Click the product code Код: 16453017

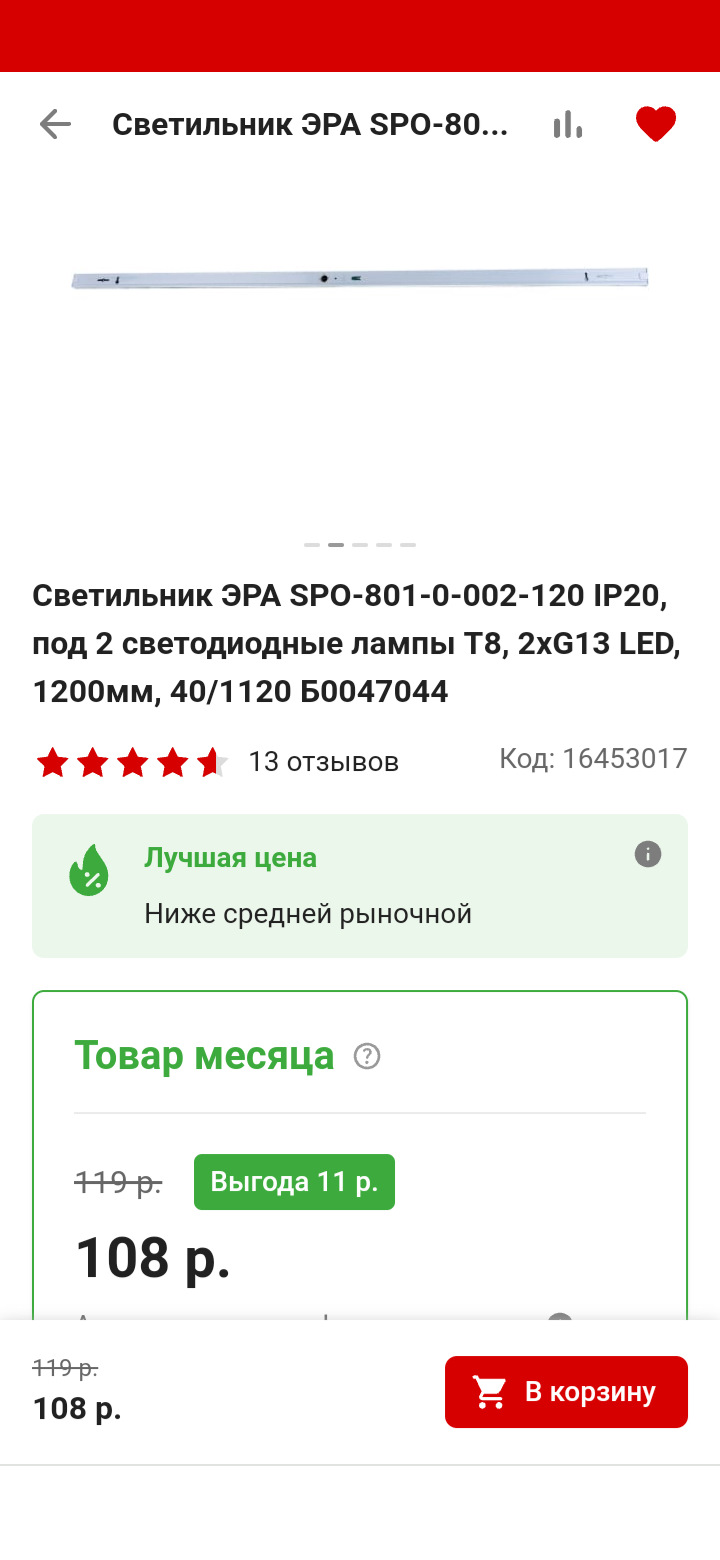click(x=593, y=758)
